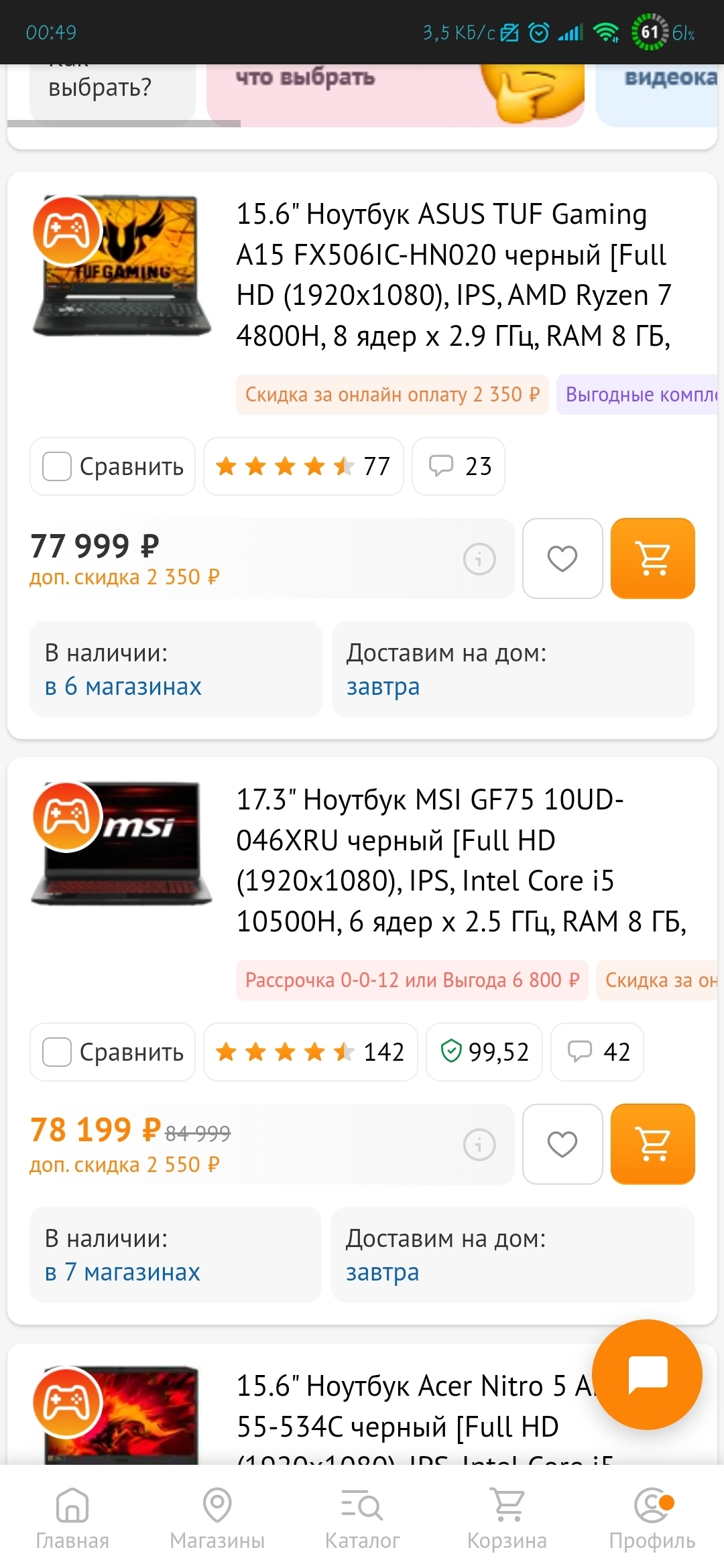Add ASUS TUF Gaming laptop to cart

652,558
